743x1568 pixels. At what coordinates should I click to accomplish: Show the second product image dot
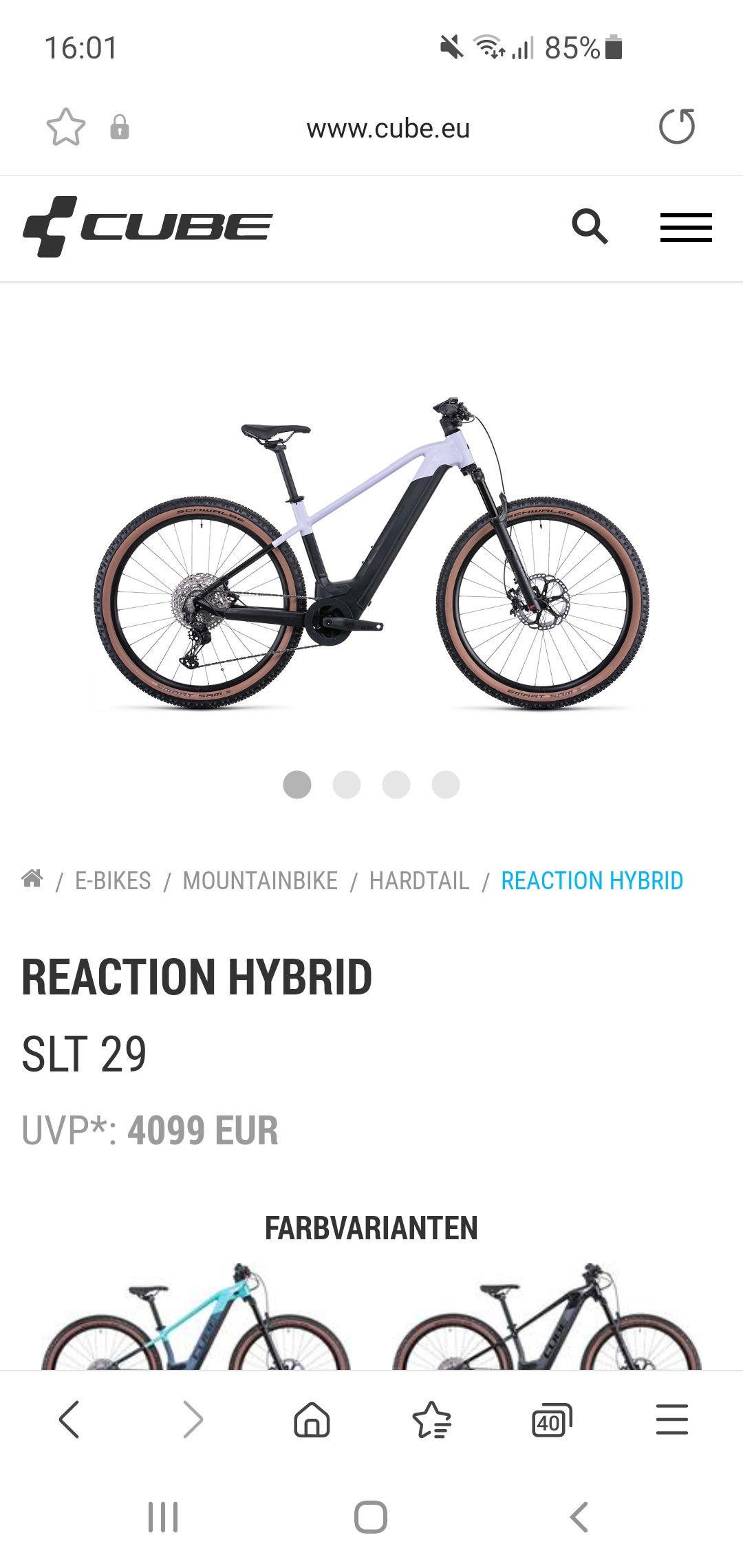point(347,785)
